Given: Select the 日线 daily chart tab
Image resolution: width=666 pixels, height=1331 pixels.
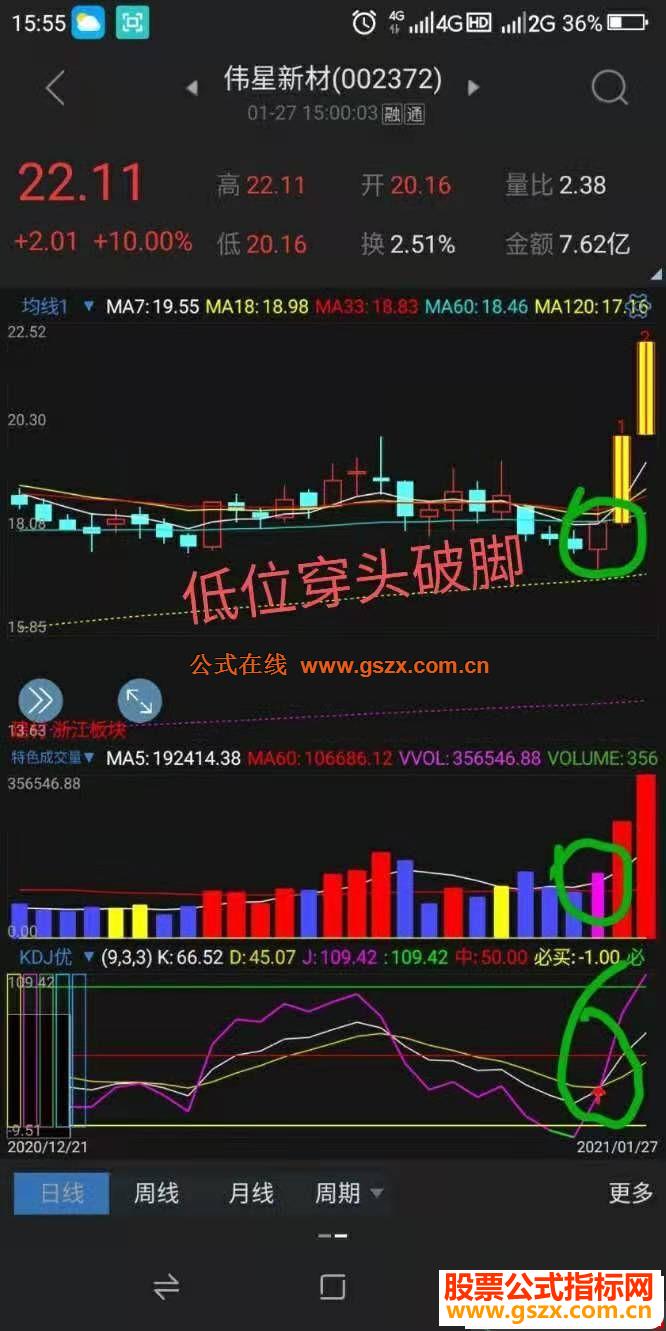Looking at the screenshot, I should [x=62, y=1193].
